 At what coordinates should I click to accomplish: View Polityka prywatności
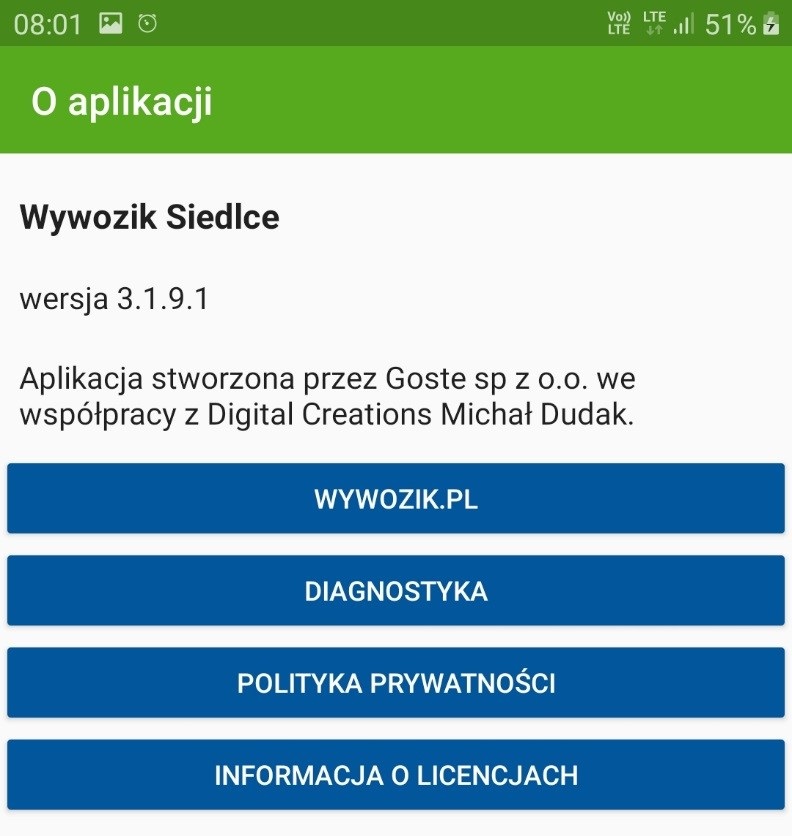click(x=396, y=683)
